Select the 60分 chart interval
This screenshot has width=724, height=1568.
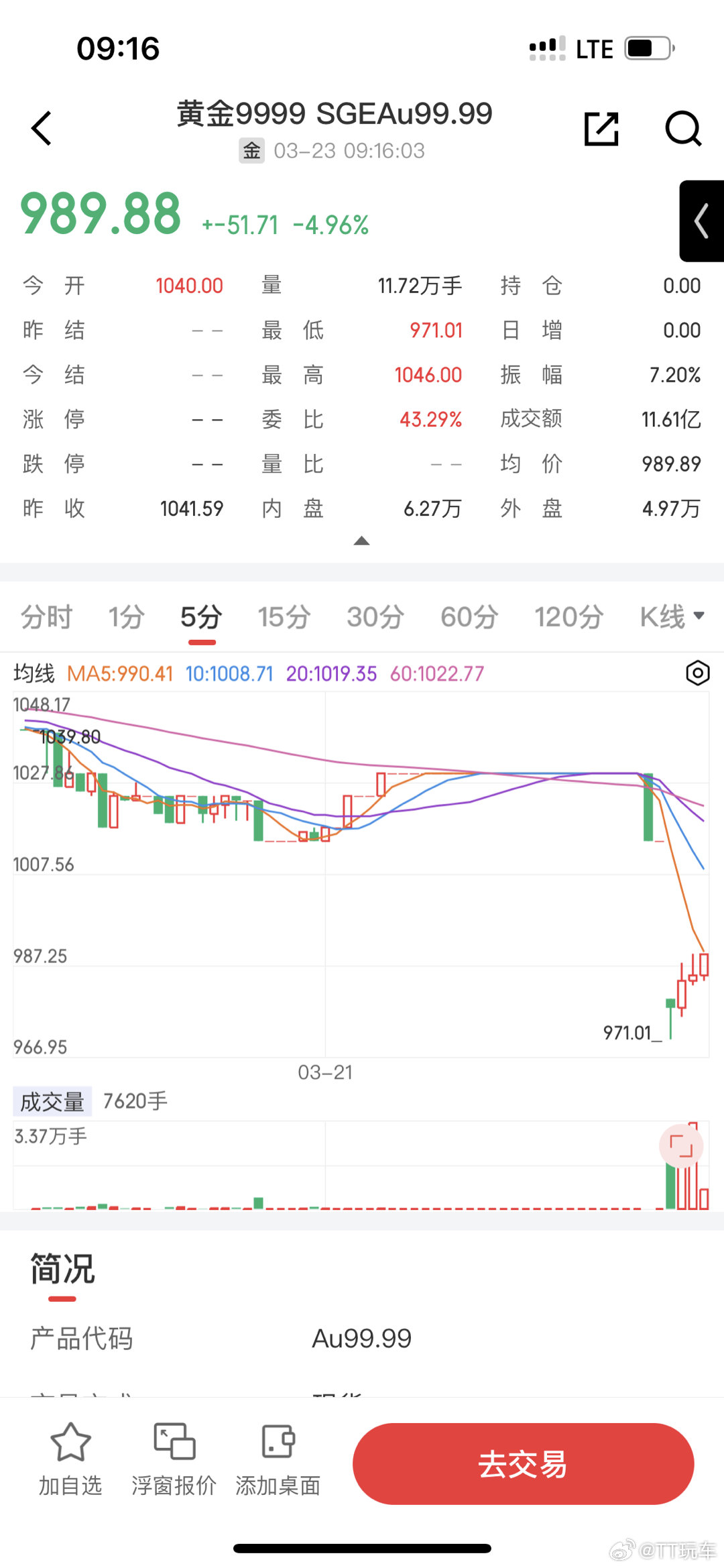coord(469,616)
